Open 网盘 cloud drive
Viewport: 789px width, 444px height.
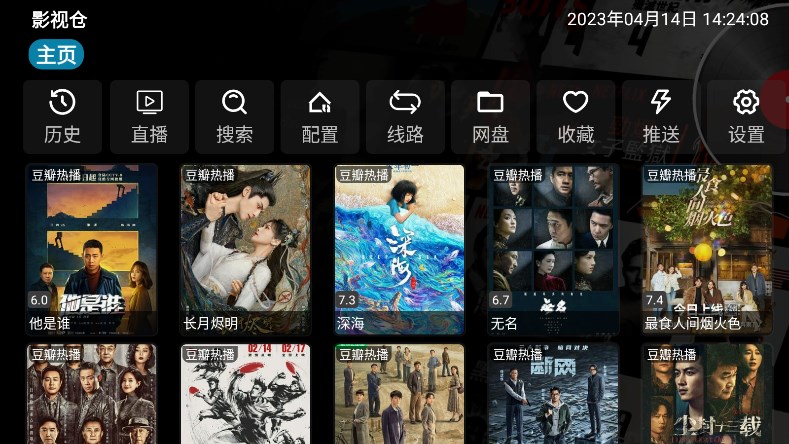pos(490,116)
